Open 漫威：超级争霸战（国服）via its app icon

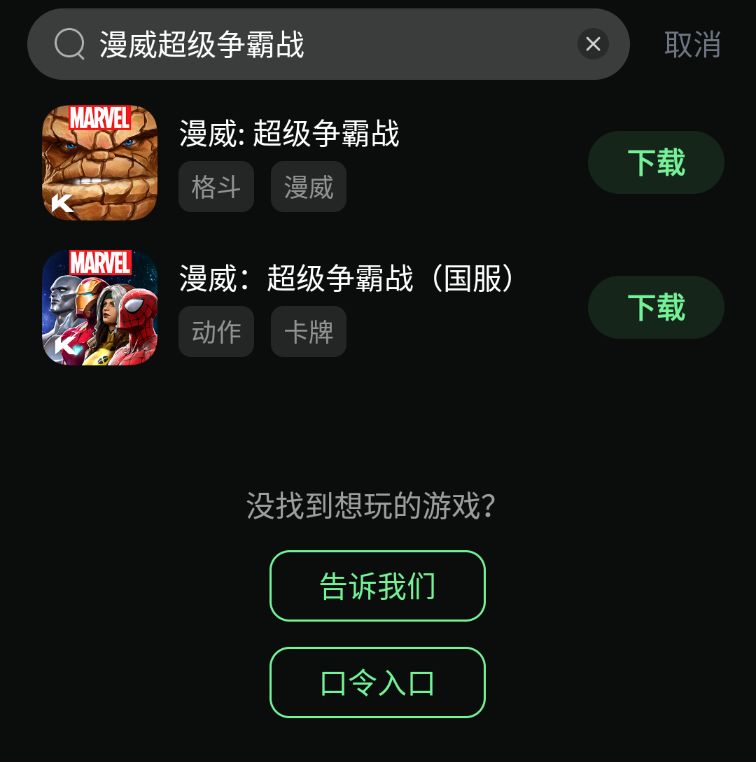99,308
